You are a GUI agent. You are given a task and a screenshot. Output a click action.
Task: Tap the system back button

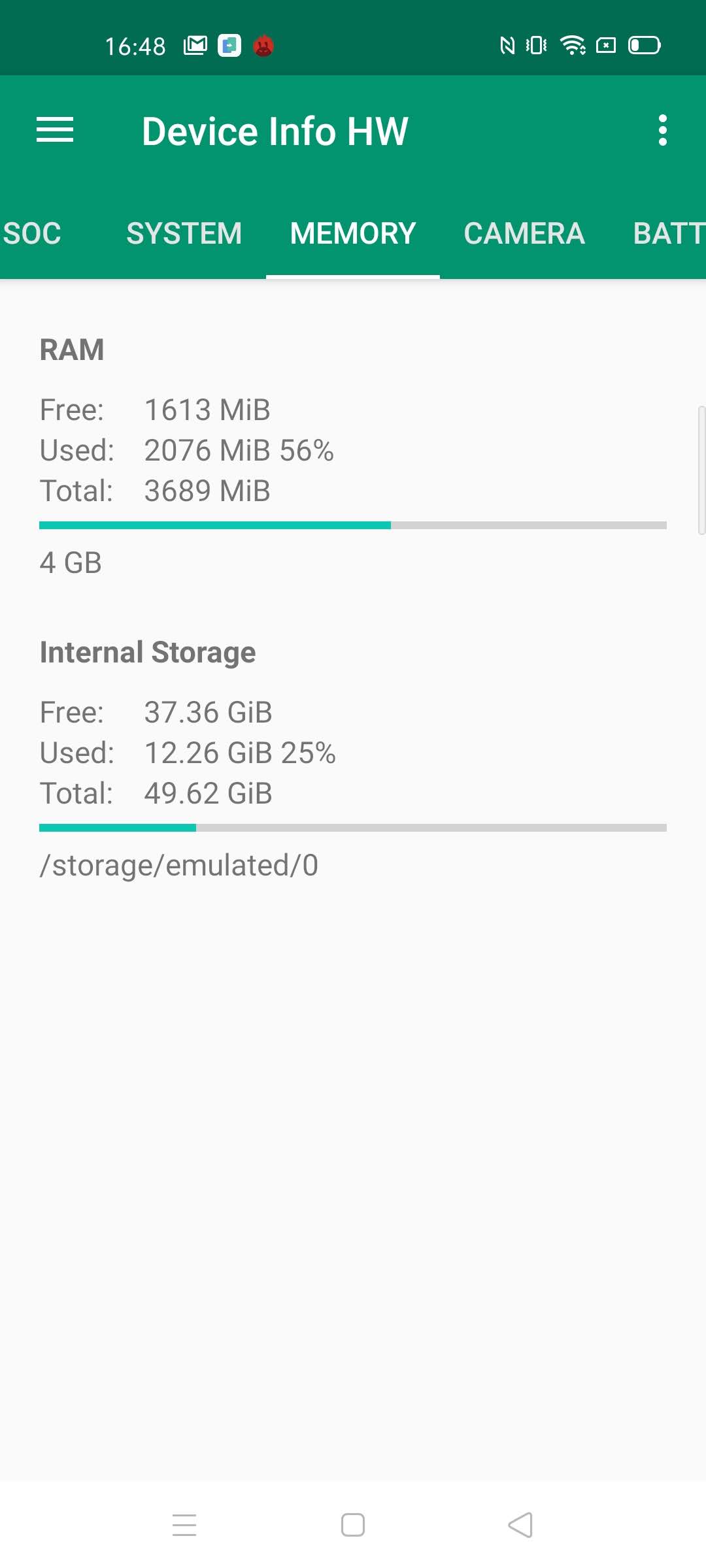tap(520, 1525)
